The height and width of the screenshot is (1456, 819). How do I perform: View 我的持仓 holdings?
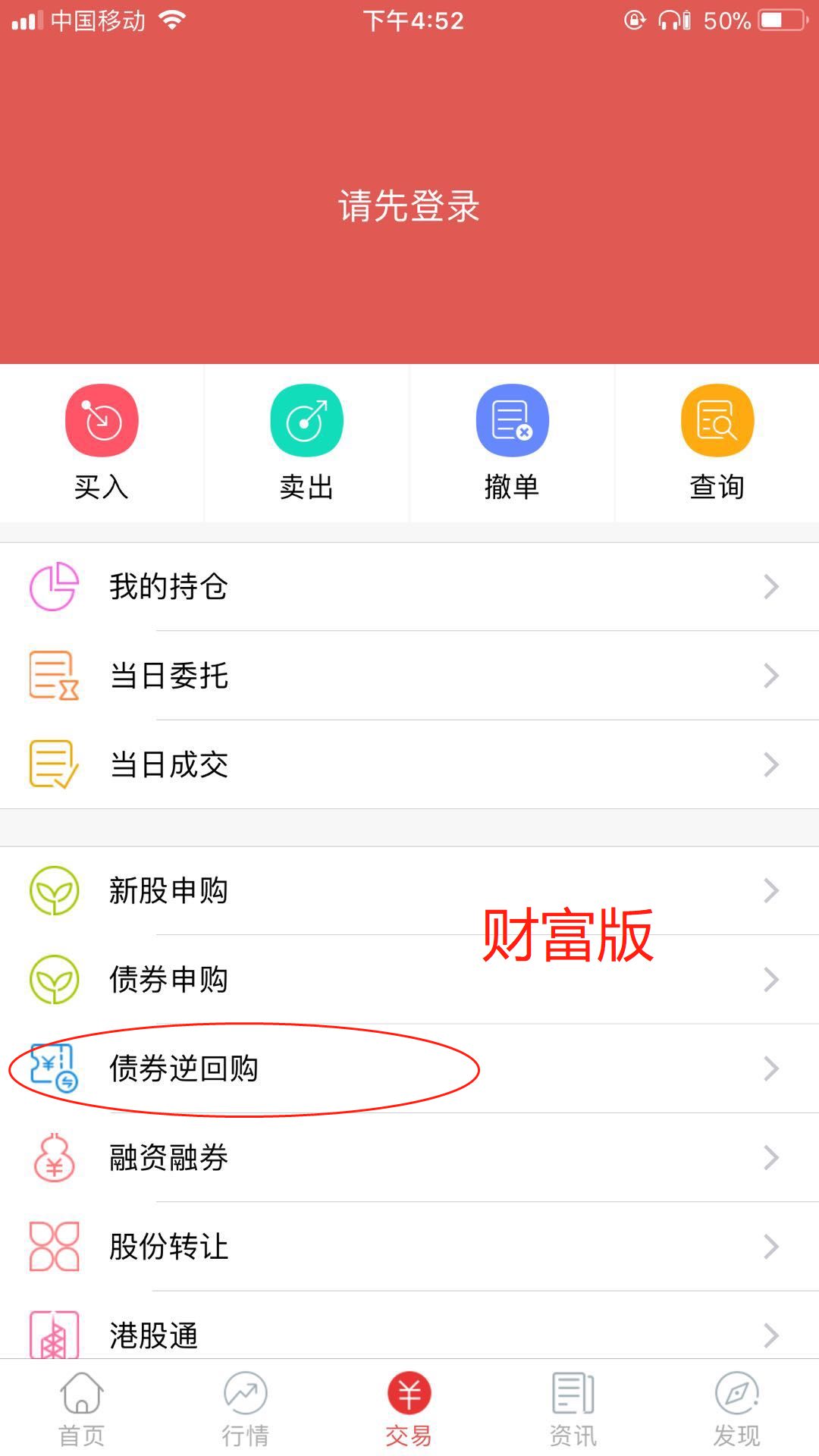409,586
